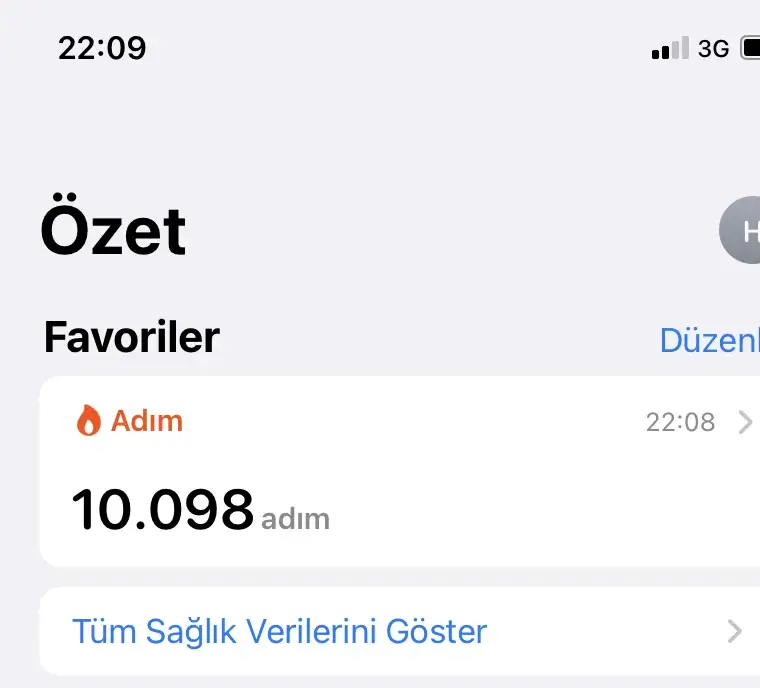Open the profile avatar button
The image size is (760, 688).
coord(741,231)
